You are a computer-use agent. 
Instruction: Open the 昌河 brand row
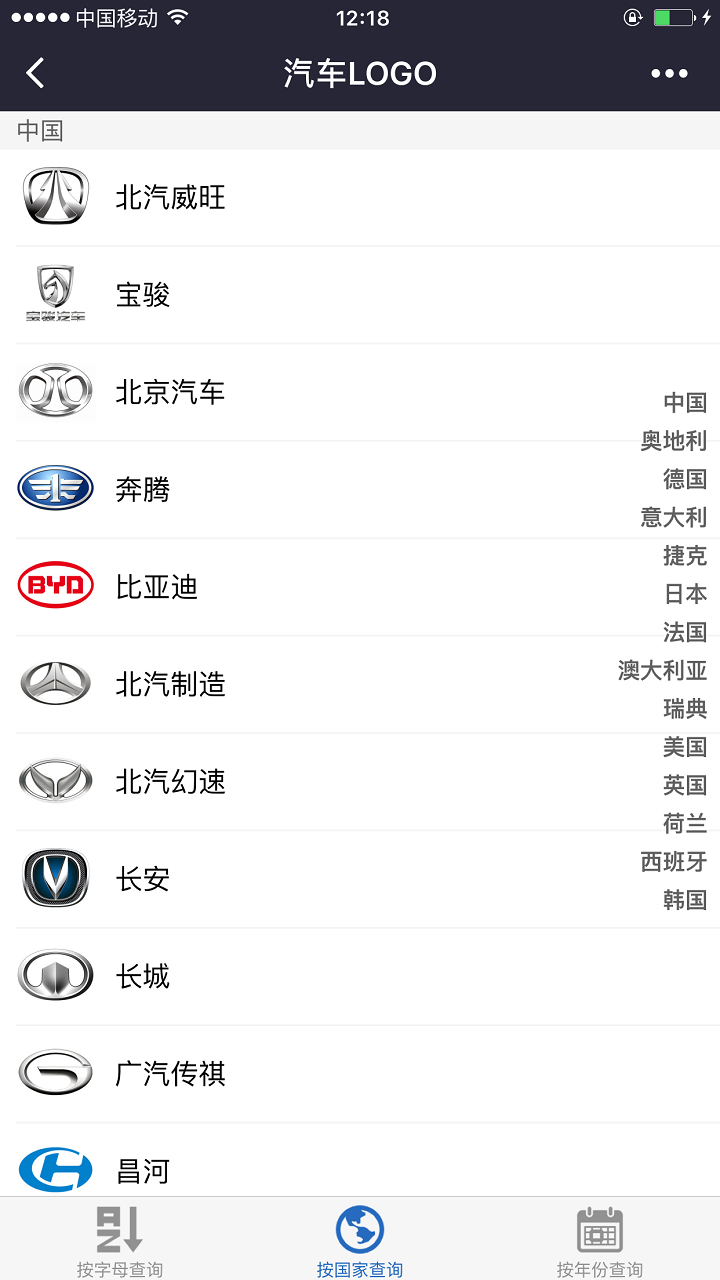(x=360, y=1160)
